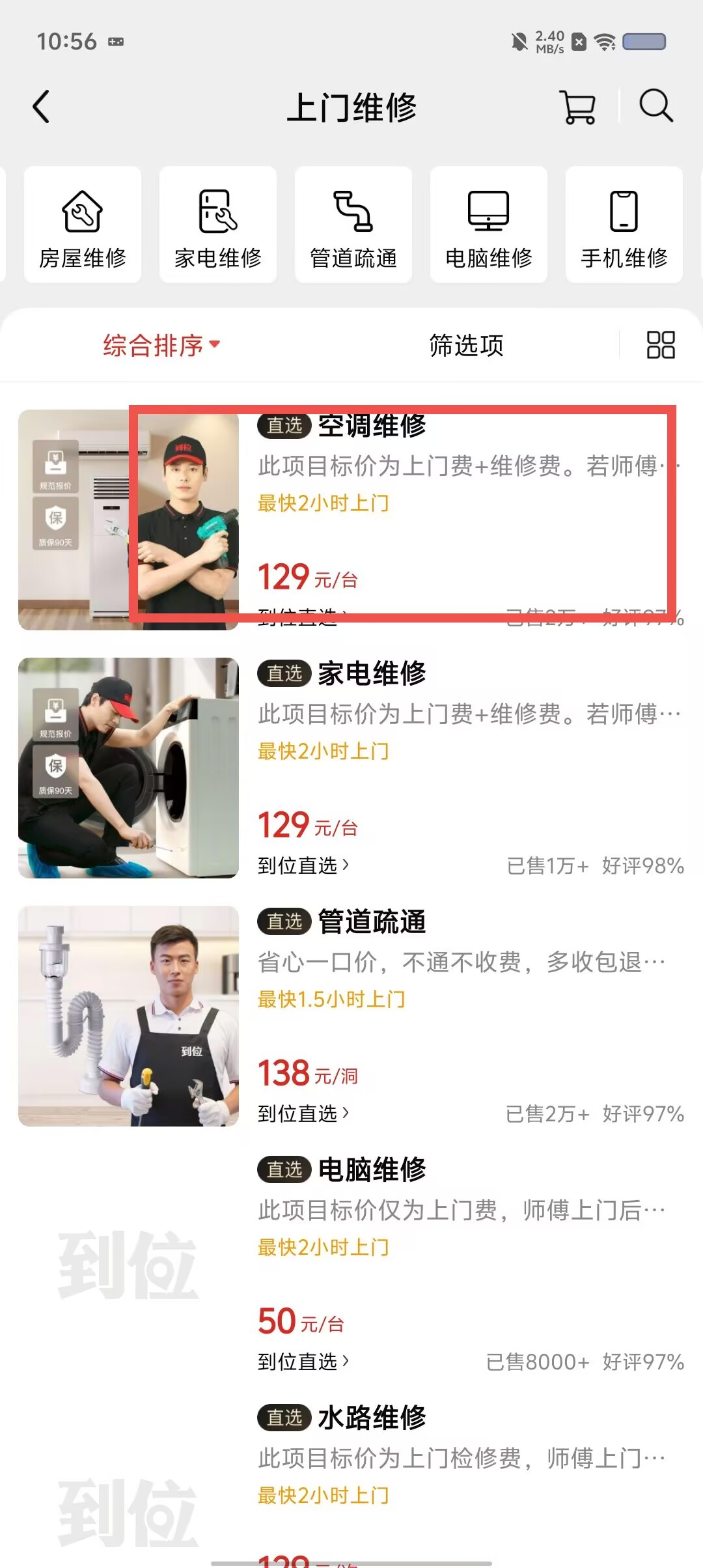Select the 手机维修 category
Image resolution: width=703 pixels, height=1568 pixels.
click(x=624, y=225)
